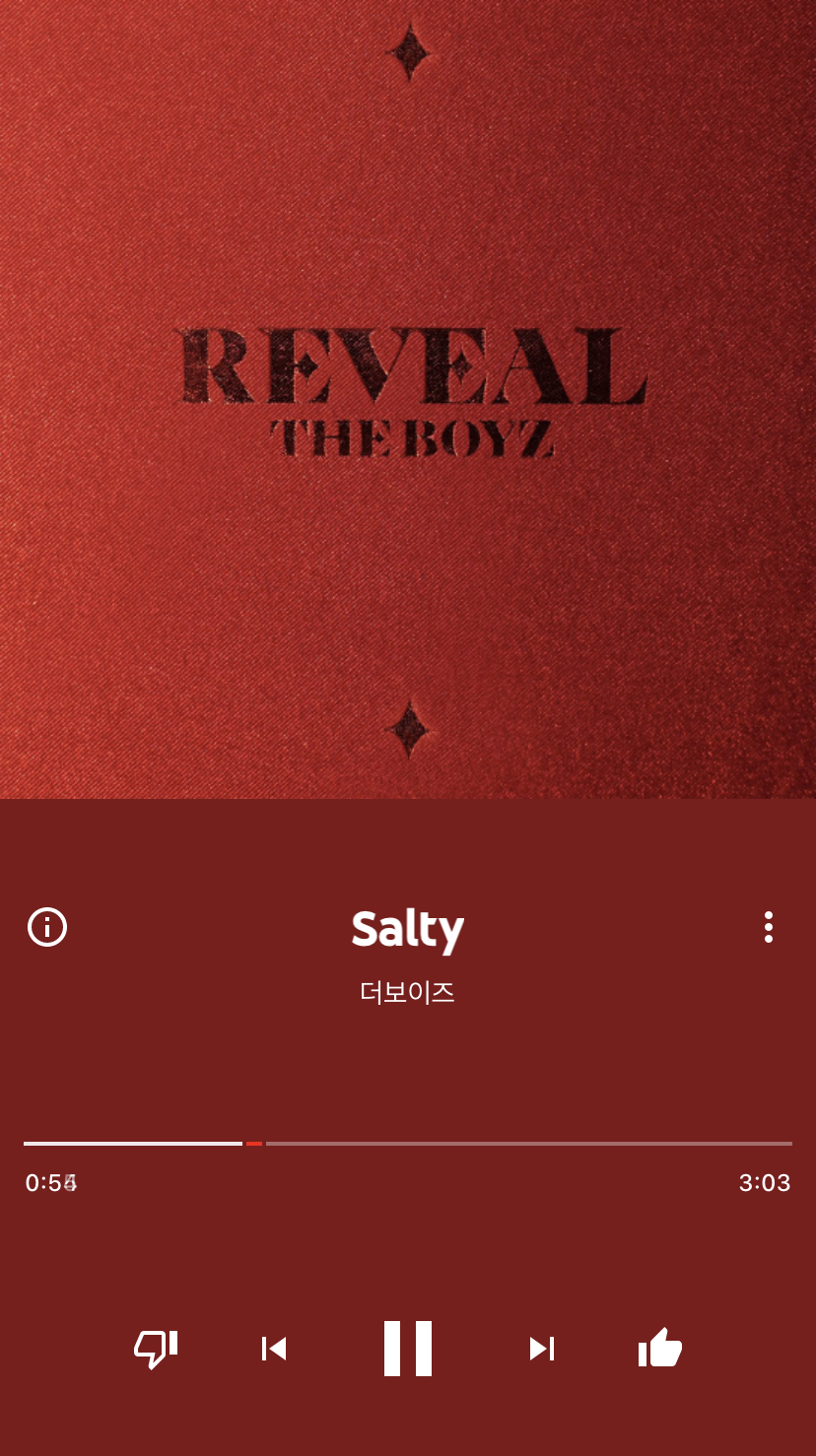Viewport: 816px width, 1456px height.
Task: Open the song info icon
Action: pyautogui.click(x=47, y=927)
